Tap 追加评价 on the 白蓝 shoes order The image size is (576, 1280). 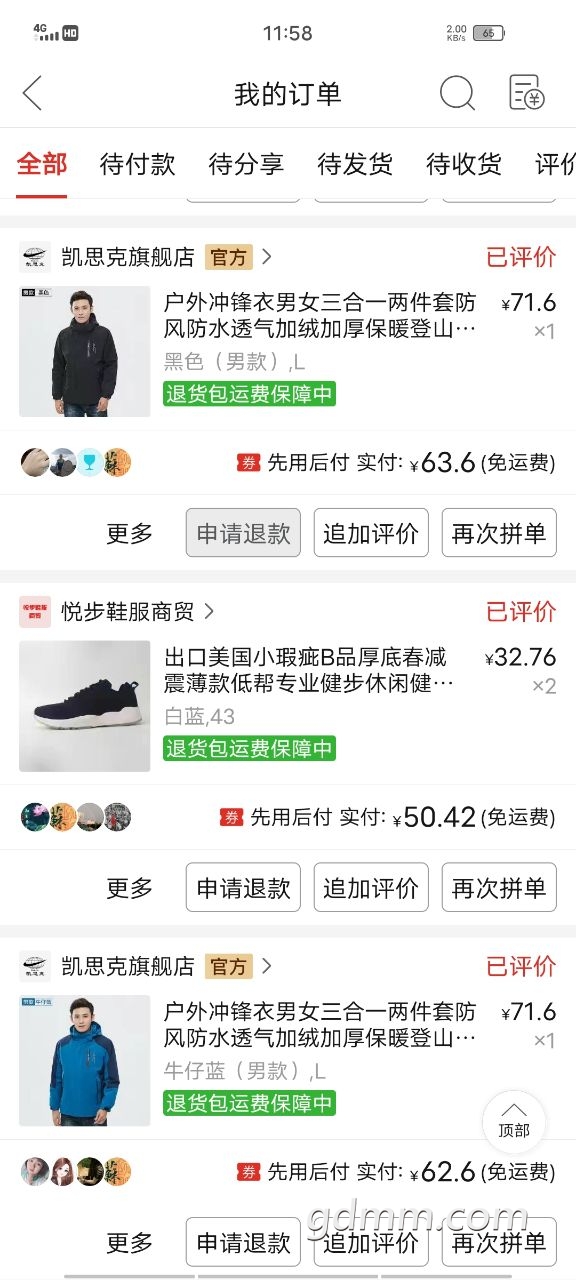371,888
